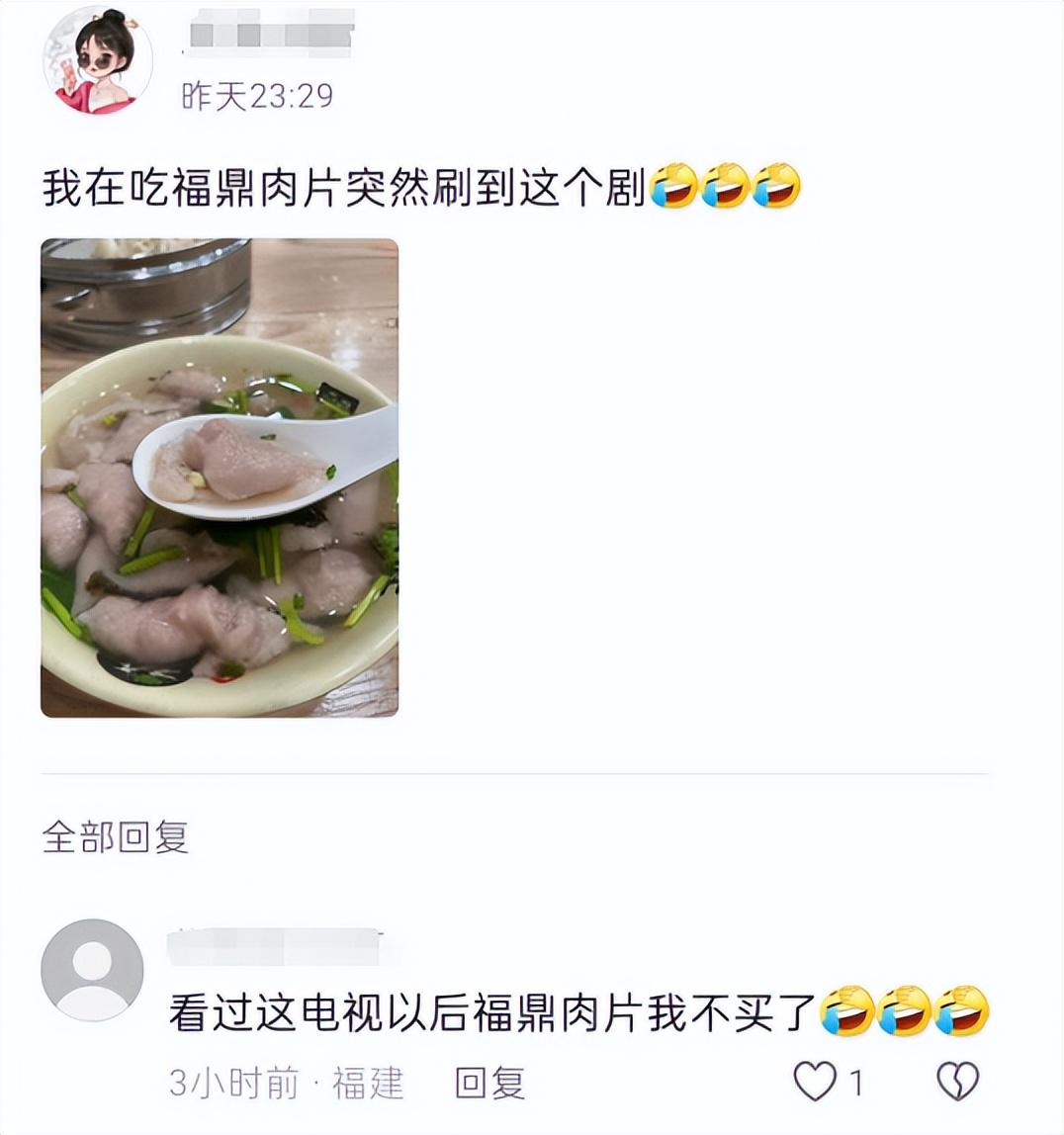1064x1135 pixels.
Task: Open the grey default avatar of the replier
Action: click(92, 970)
